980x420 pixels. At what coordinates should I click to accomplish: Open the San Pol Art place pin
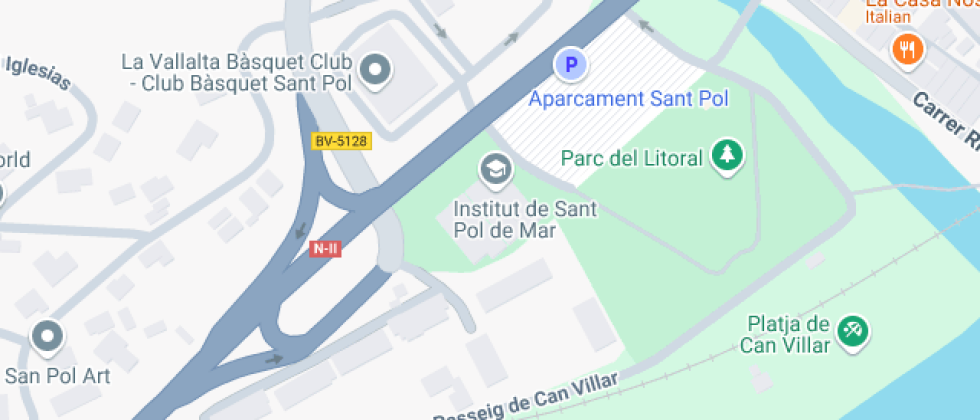coord(47,337)
